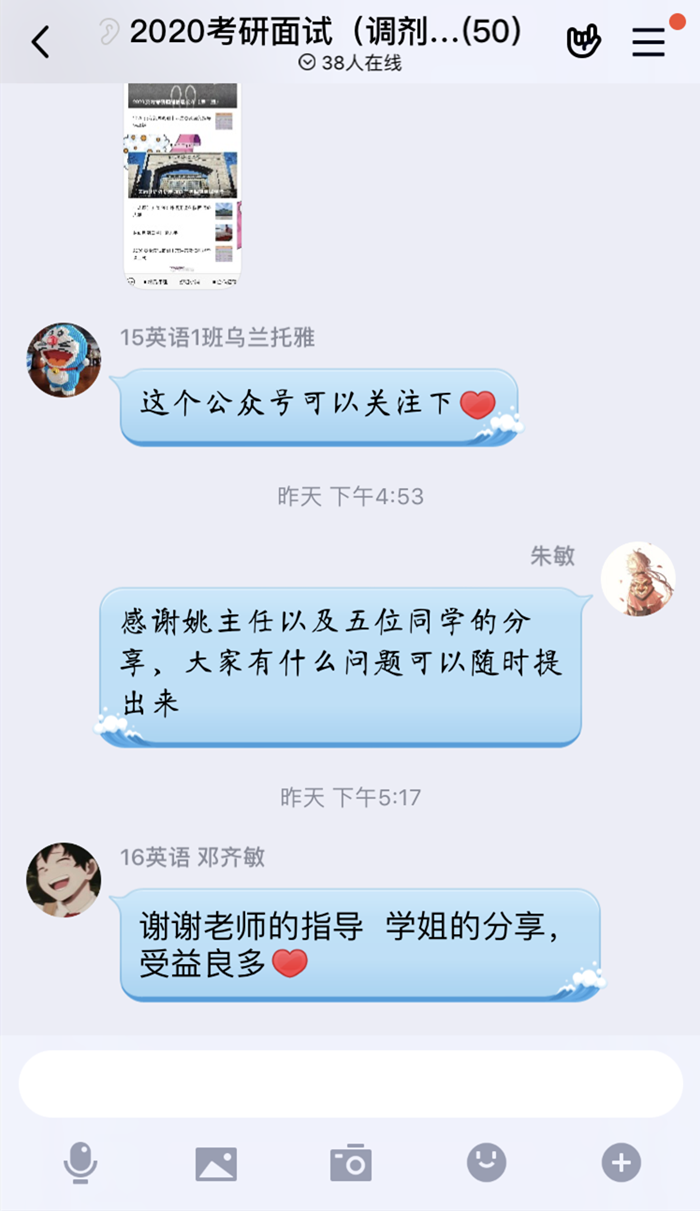Open the camera to take a photo
The width and height of the screenshot is (700, 1211).
[x=351, y=1163]
